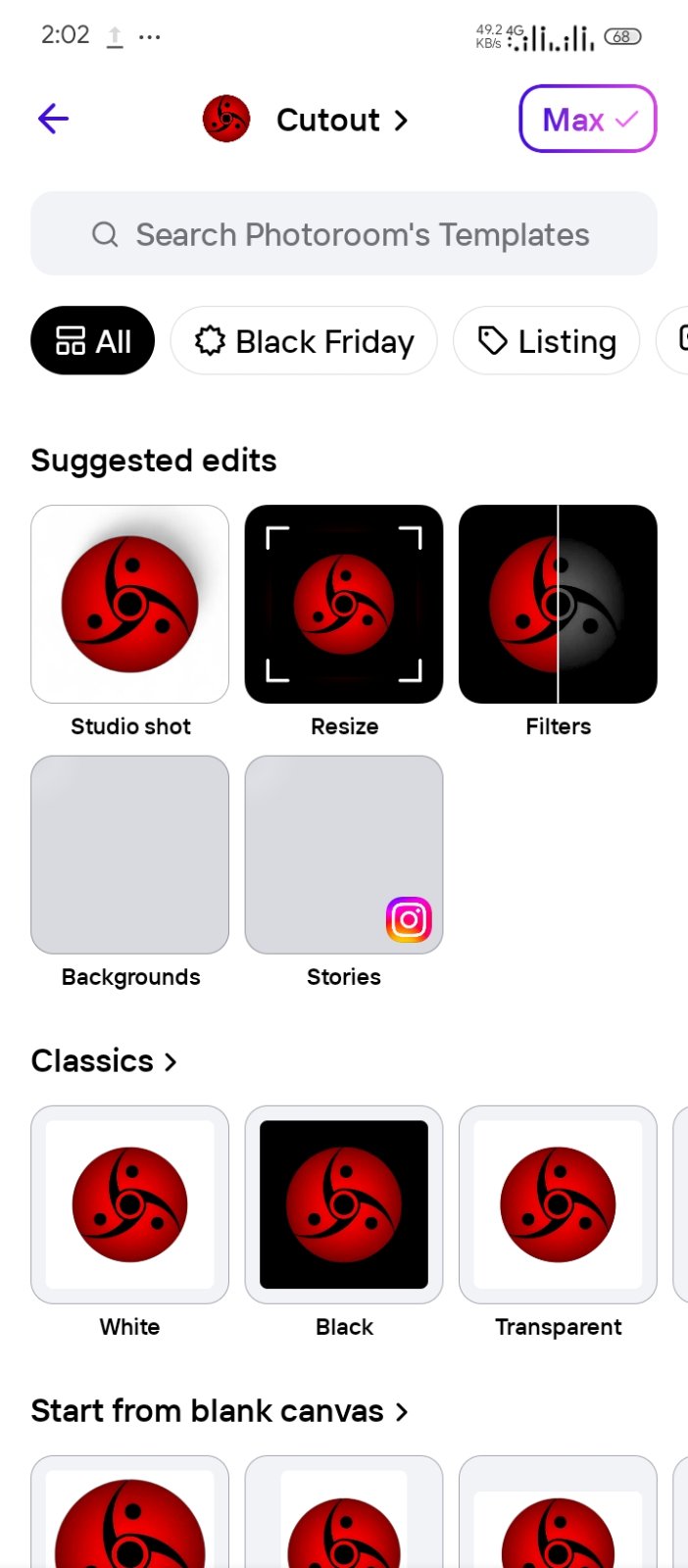
Task: Pick the Black classic template
Action: coord(344,1205)
